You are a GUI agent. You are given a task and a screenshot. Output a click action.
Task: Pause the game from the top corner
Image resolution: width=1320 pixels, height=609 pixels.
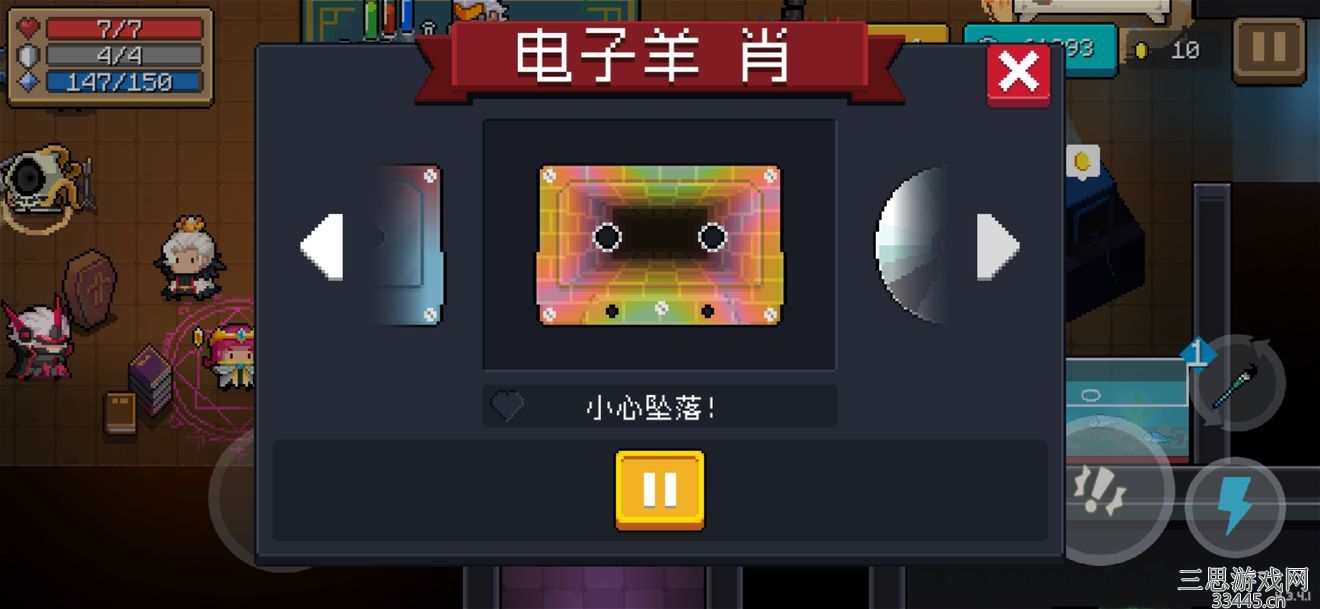point(1268,50)
